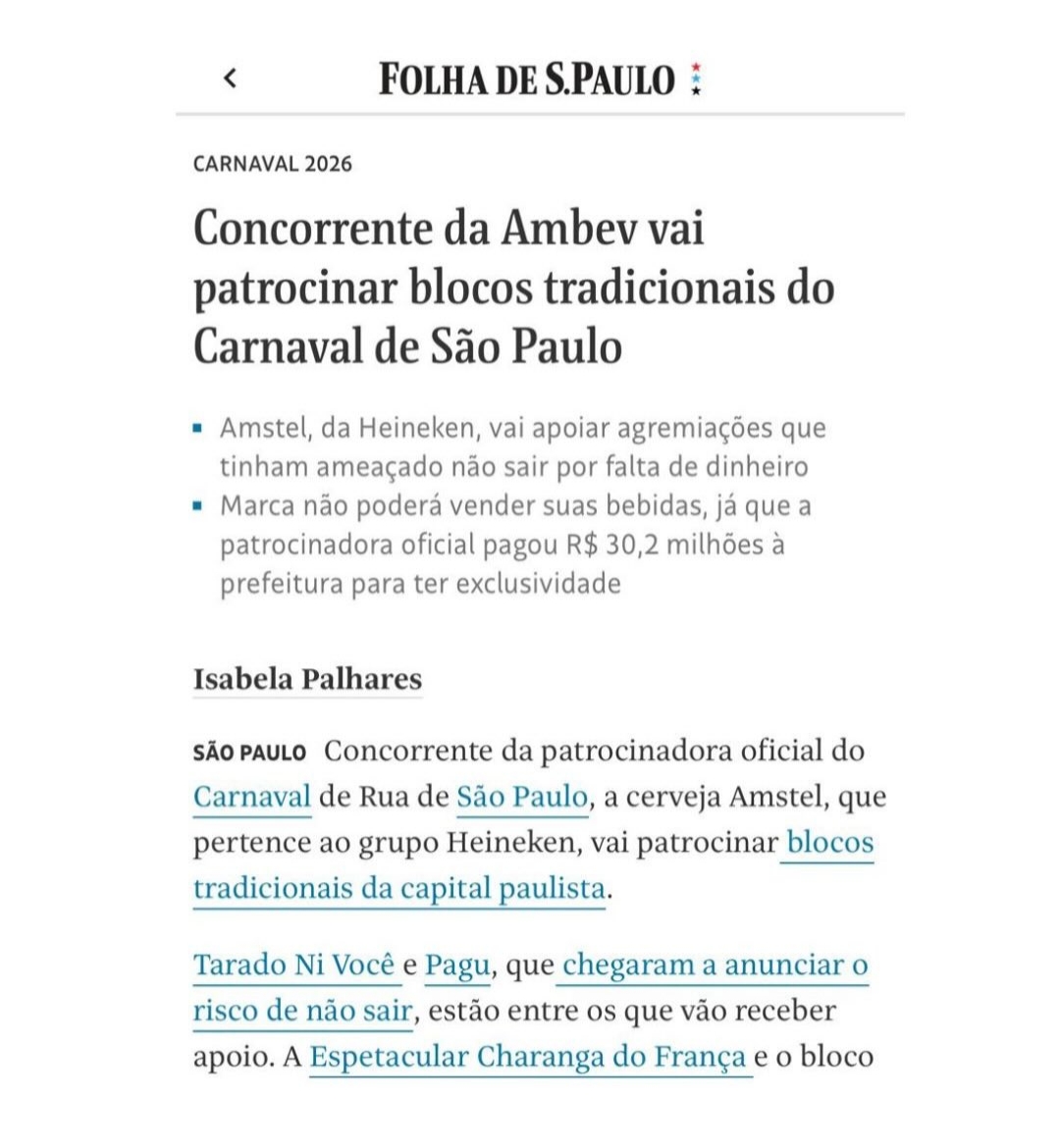Open the Carnaval link in the article

point(252,797)
